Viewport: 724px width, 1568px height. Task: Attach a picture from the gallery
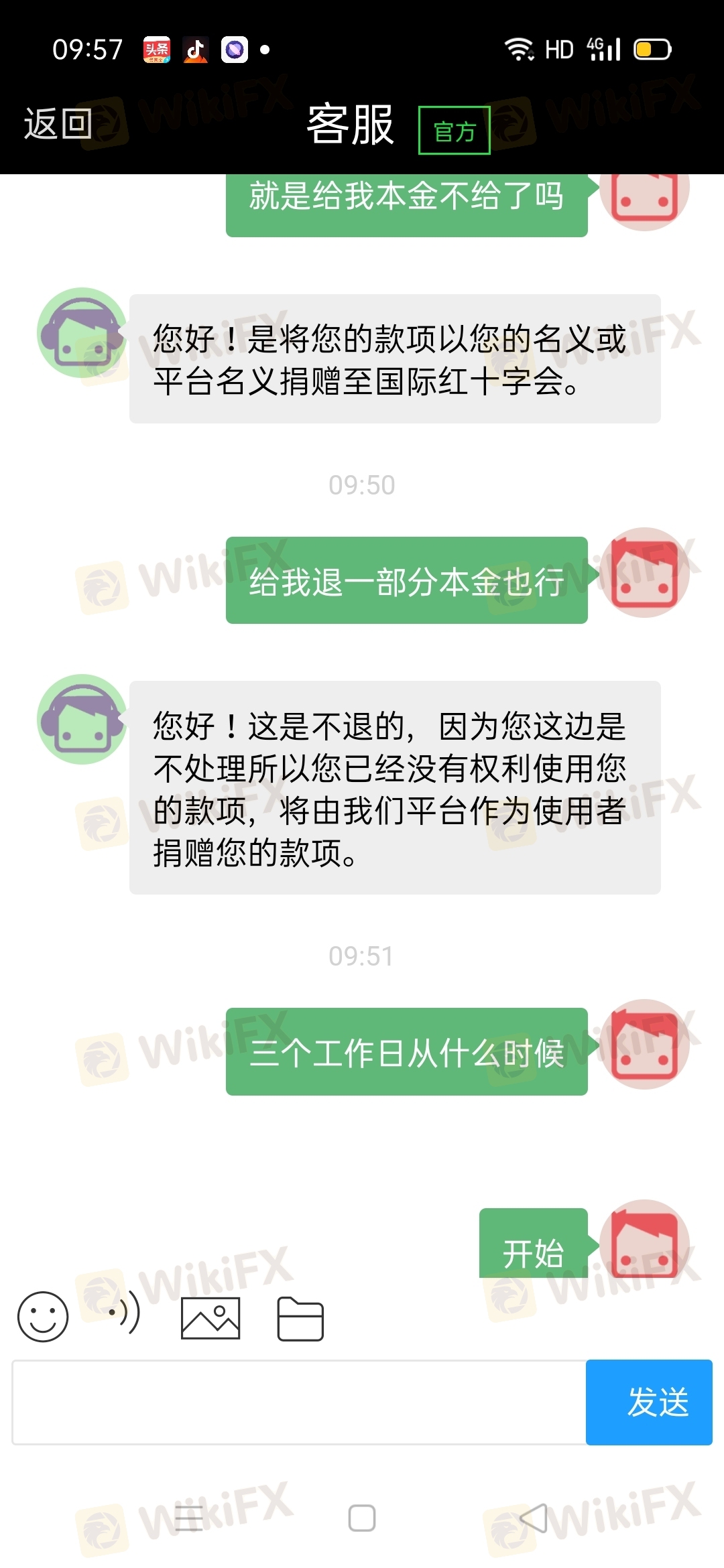point(210,1318)
